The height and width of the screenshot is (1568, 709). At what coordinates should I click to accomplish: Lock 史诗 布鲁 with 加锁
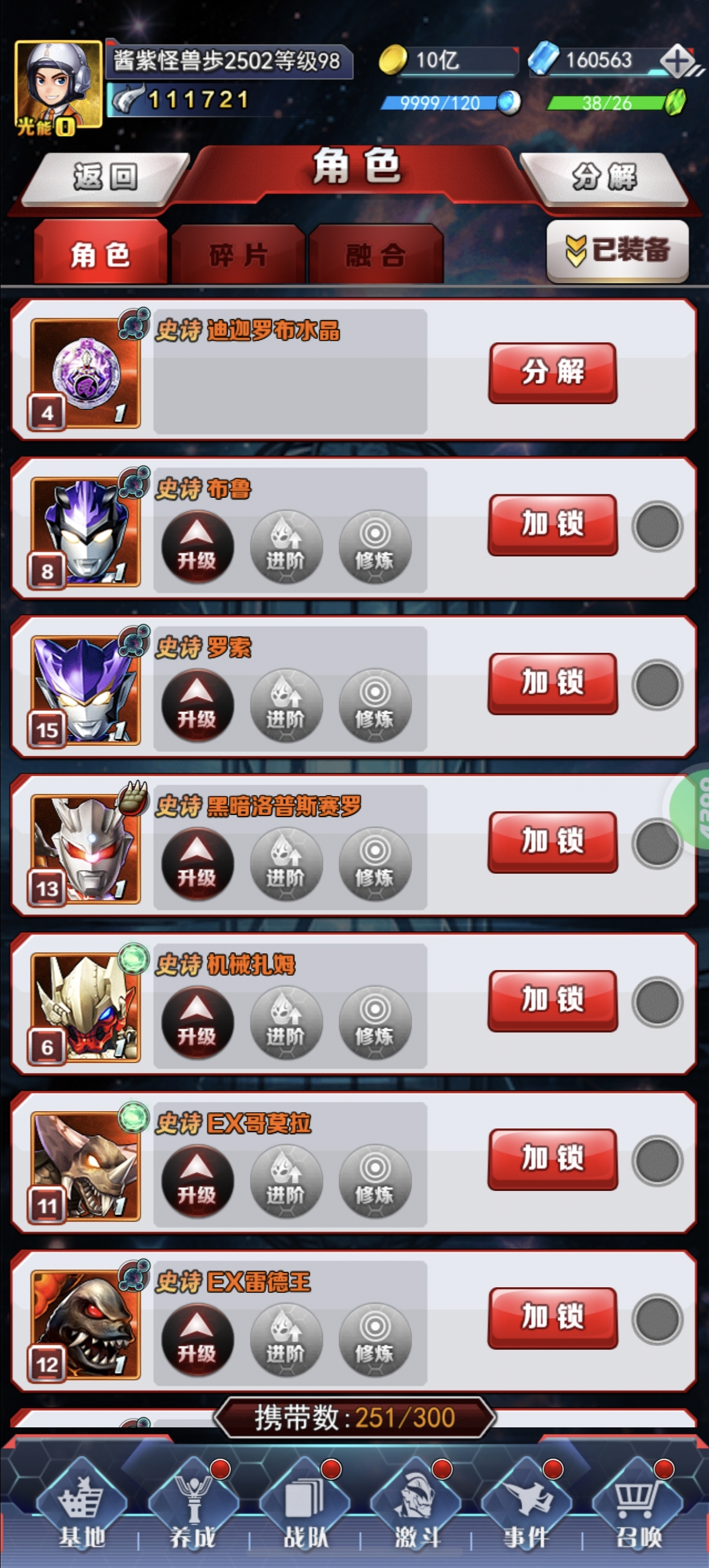point(552,525)
